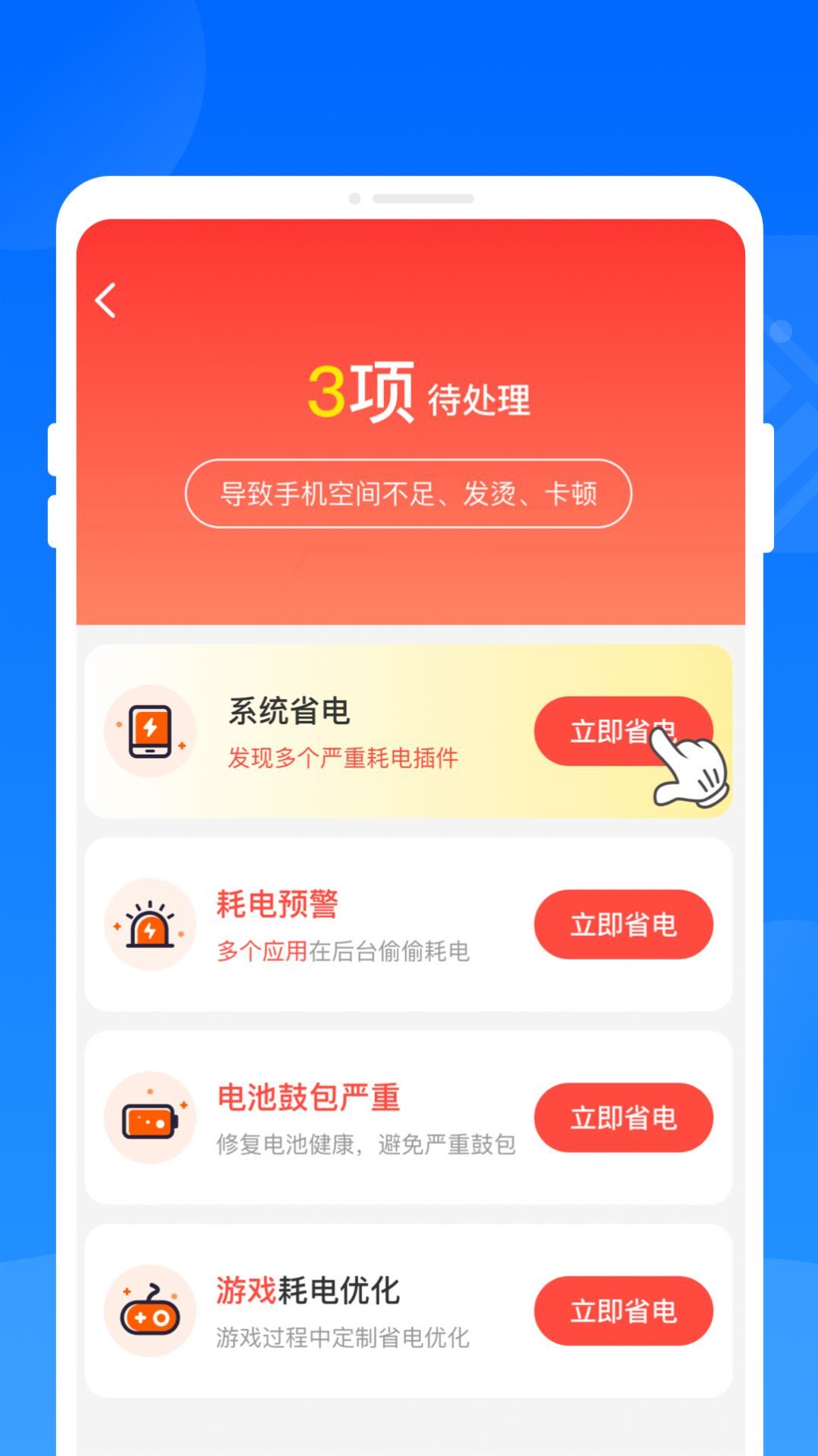
Task: Tap the back arrow at top left
Action: pyautogui.click(x=103, y=301)
